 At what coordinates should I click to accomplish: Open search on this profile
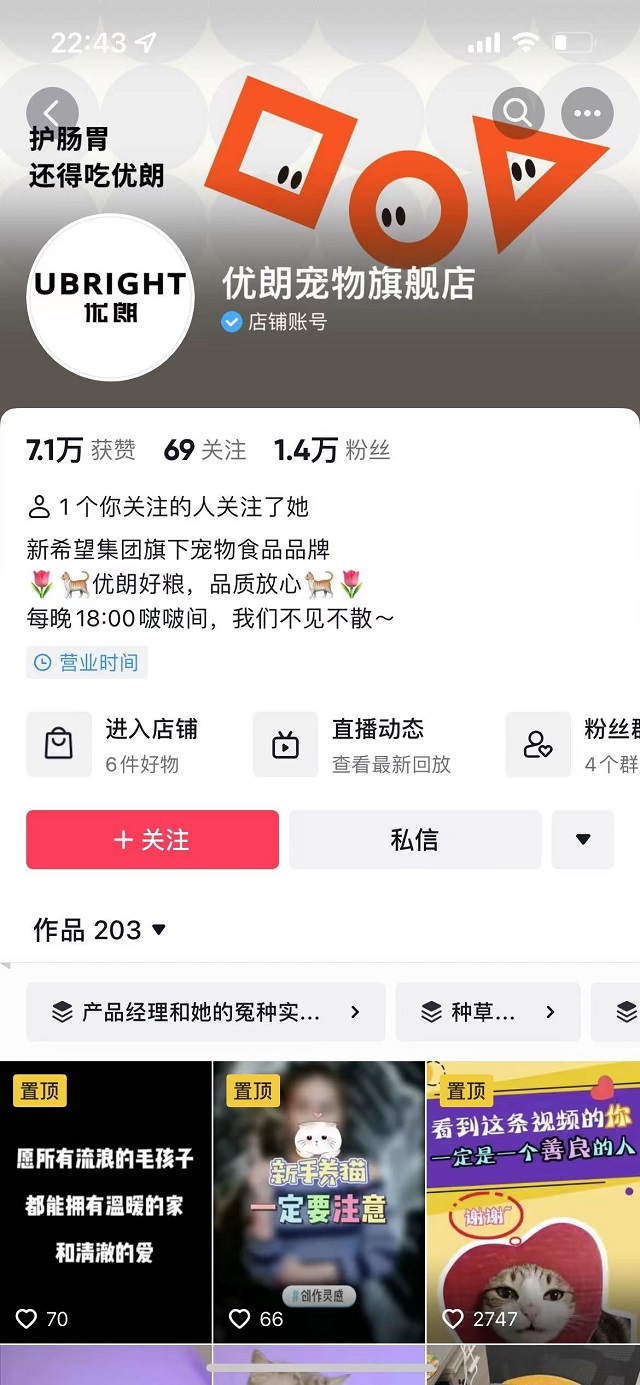518,113
